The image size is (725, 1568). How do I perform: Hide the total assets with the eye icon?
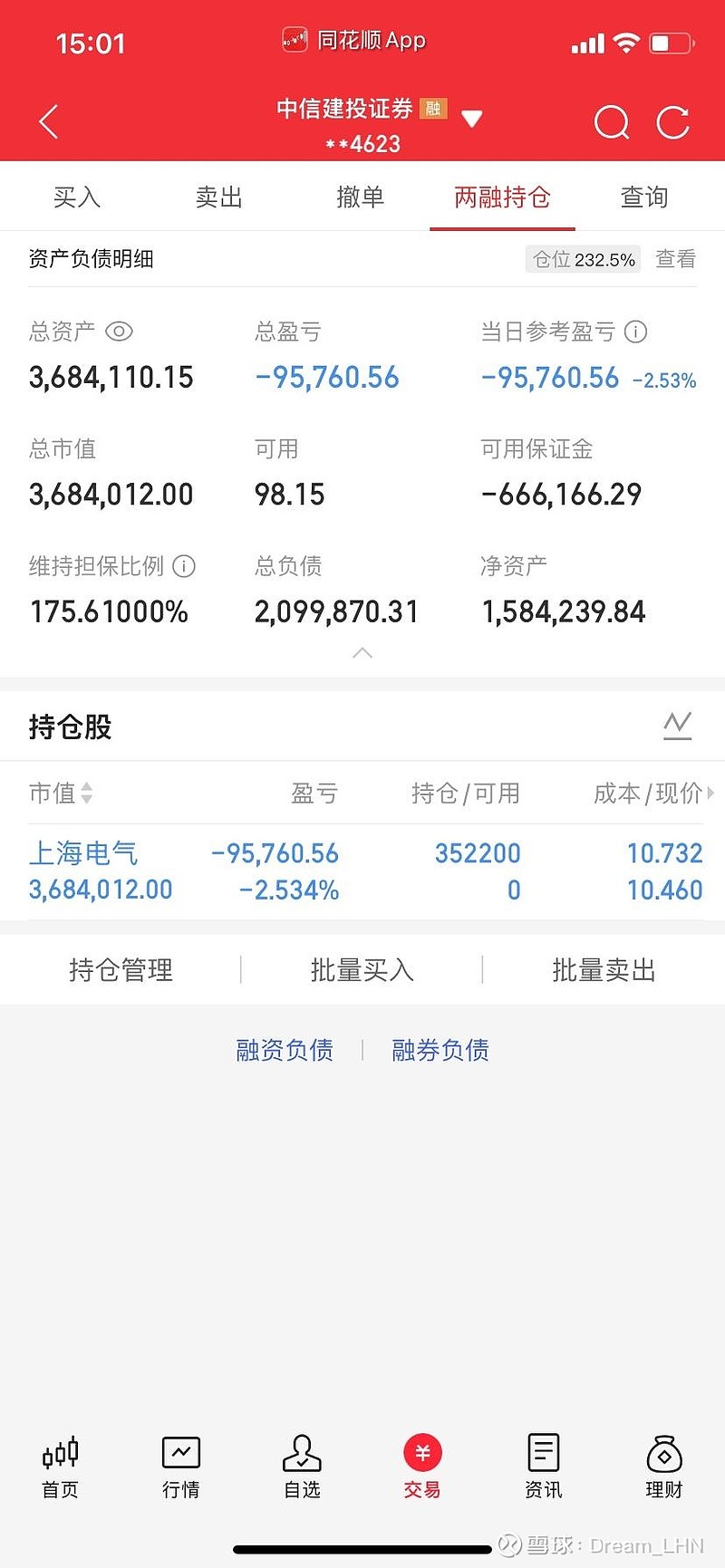coord(119,332)
